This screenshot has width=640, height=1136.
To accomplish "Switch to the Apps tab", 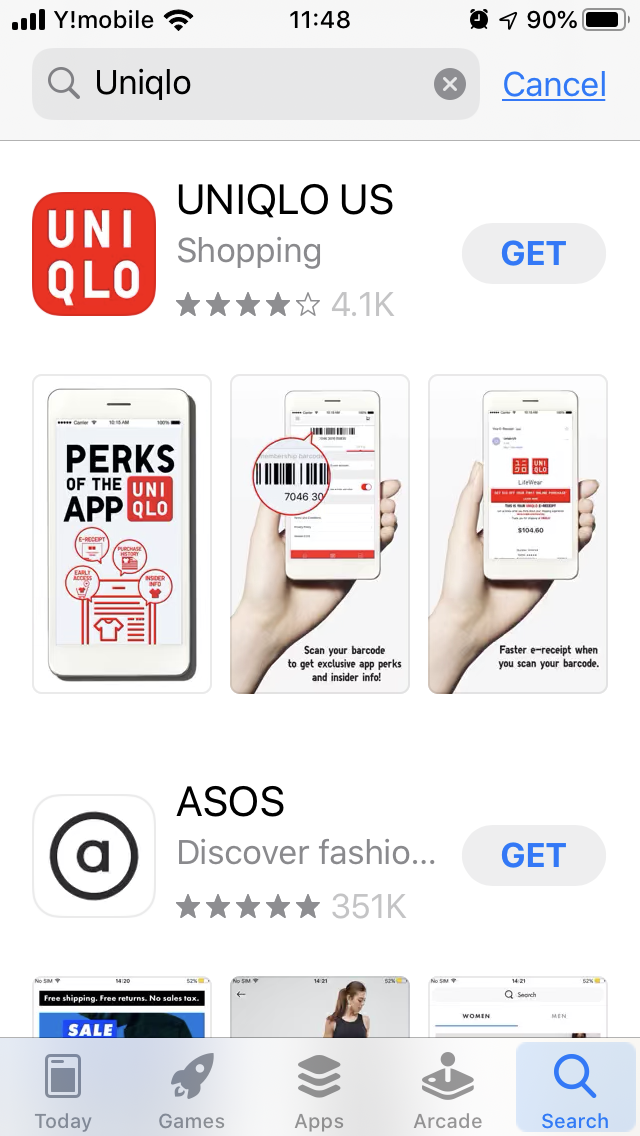I will (x=319, y=1090).
